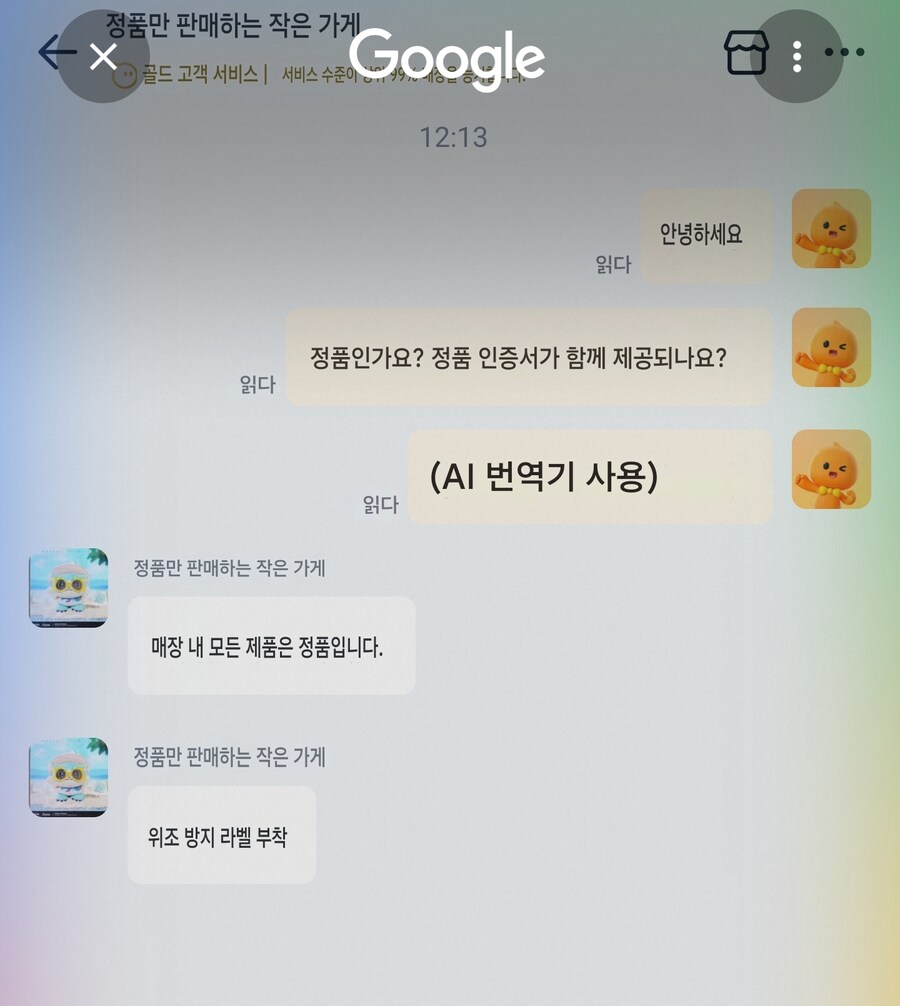
Task: Tap the AI 번역기 사용 message bubble
Action: (590, 477)
